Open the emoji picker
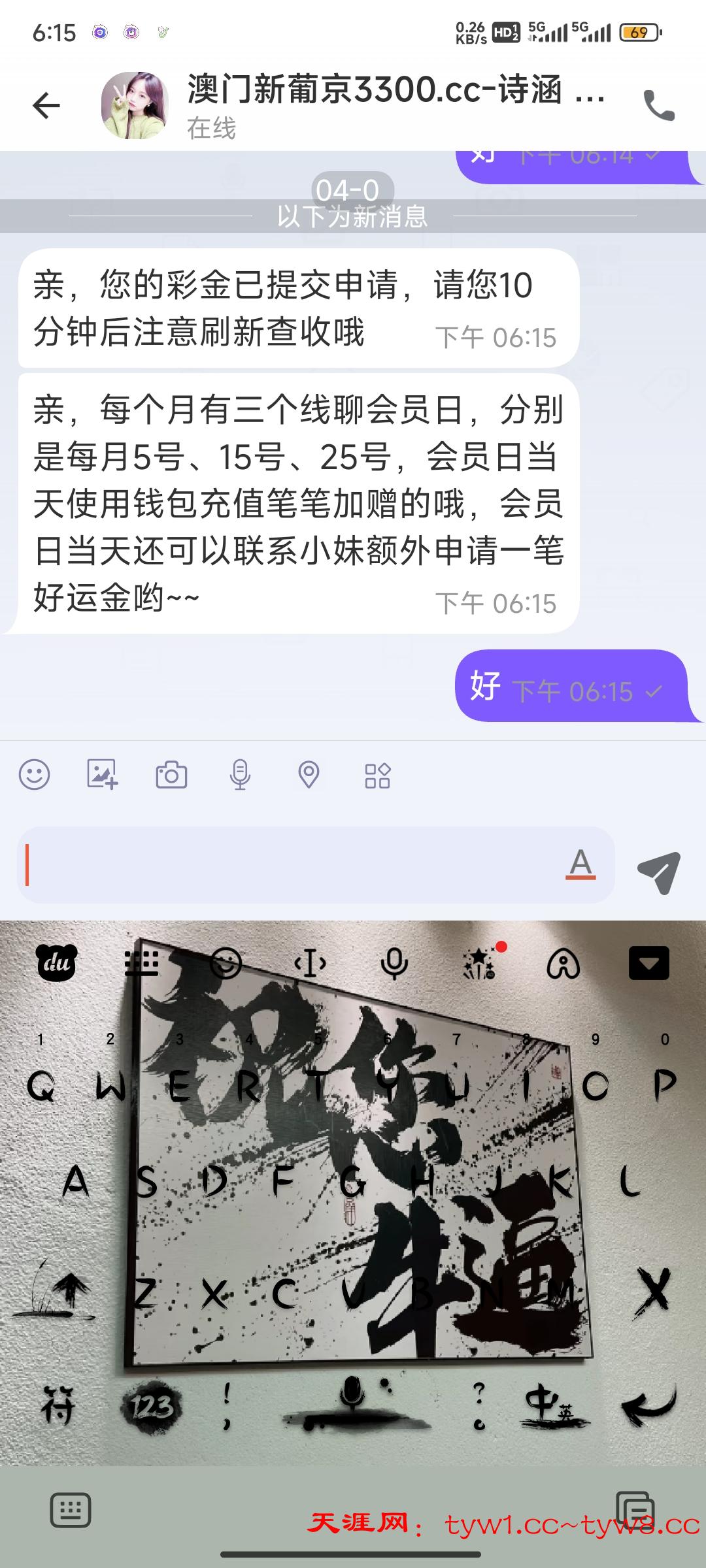Screen dimensions: 706x1568 34,775
